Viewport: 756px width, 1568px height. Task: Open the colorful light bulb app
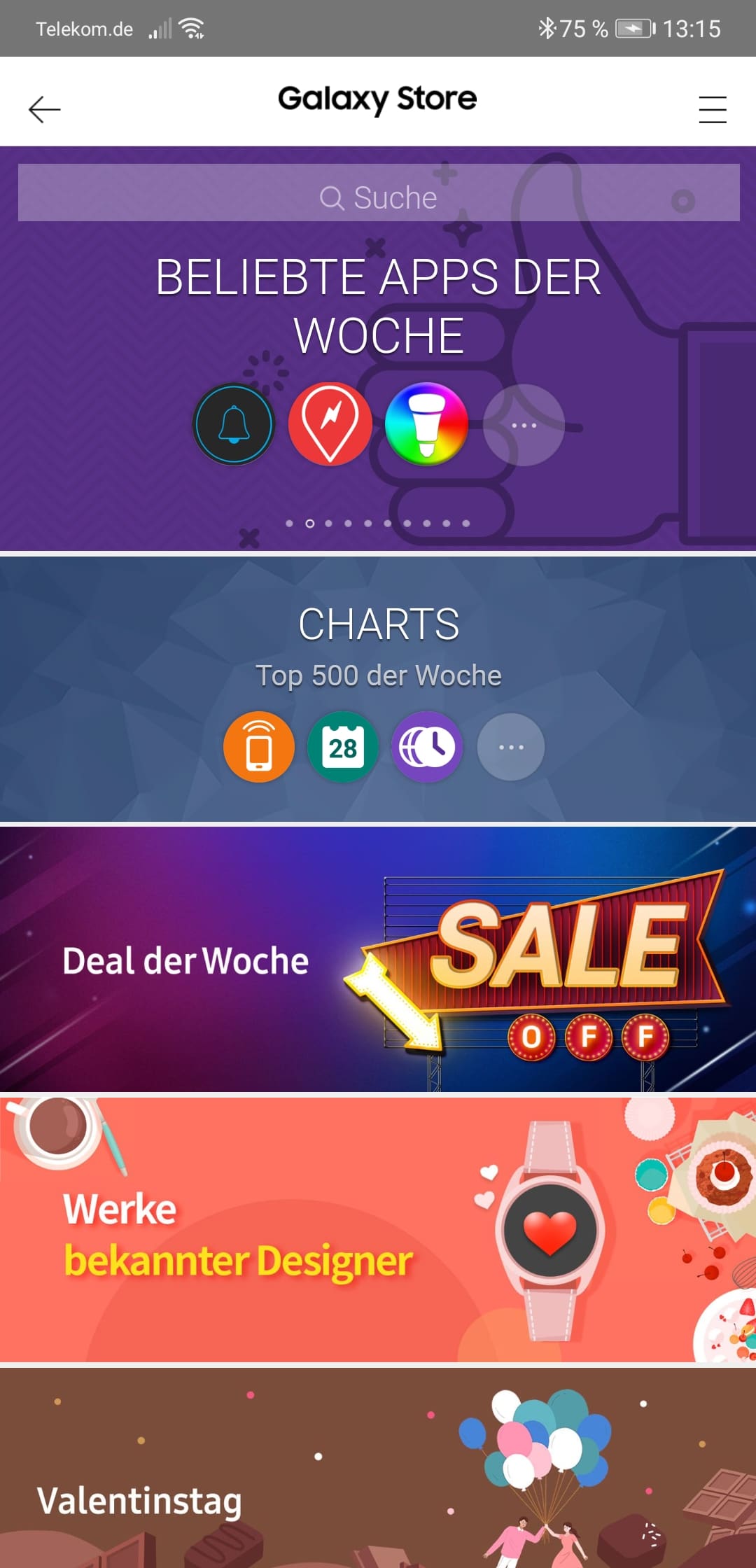[x=426, y=424]
